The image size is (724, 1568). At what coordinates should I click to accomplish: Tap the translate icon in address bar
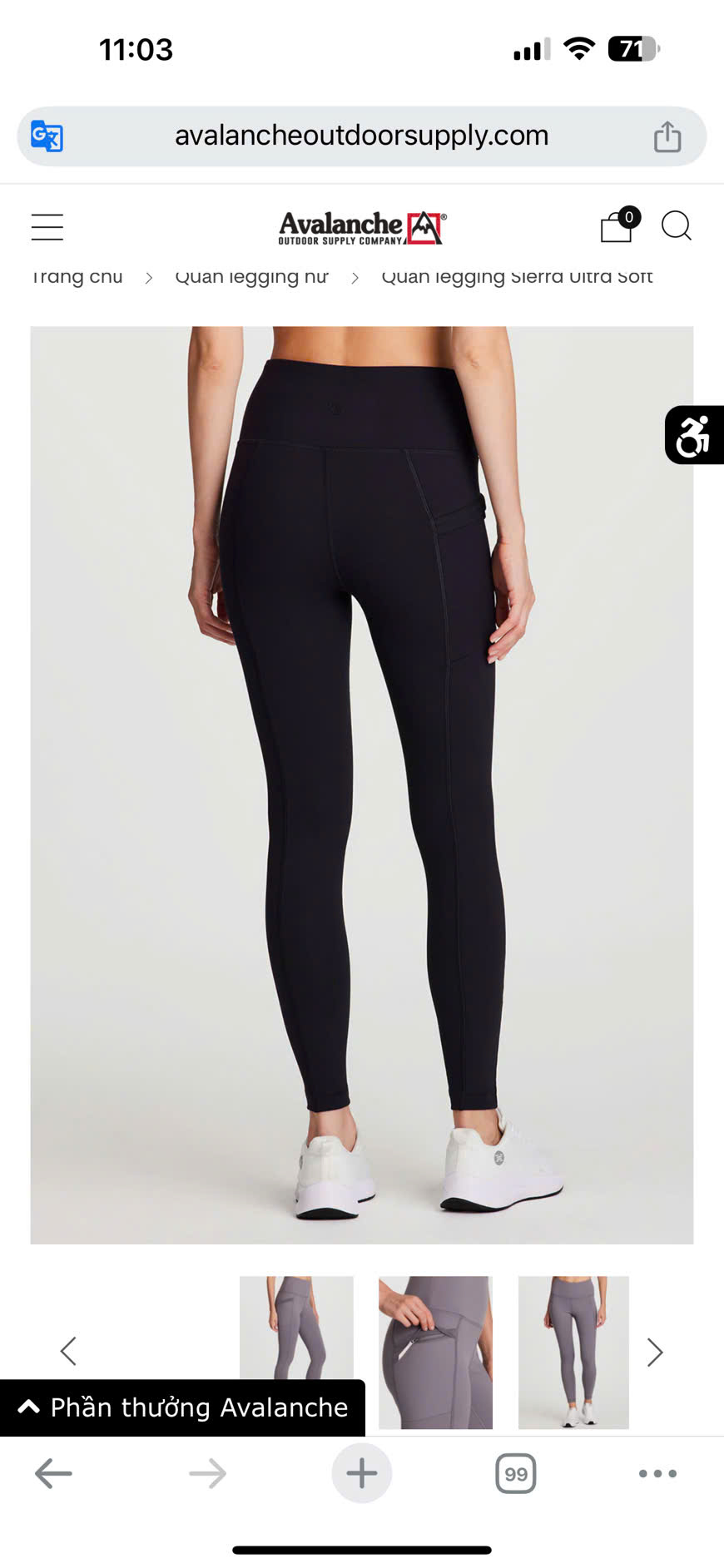[x=47, y=136]
